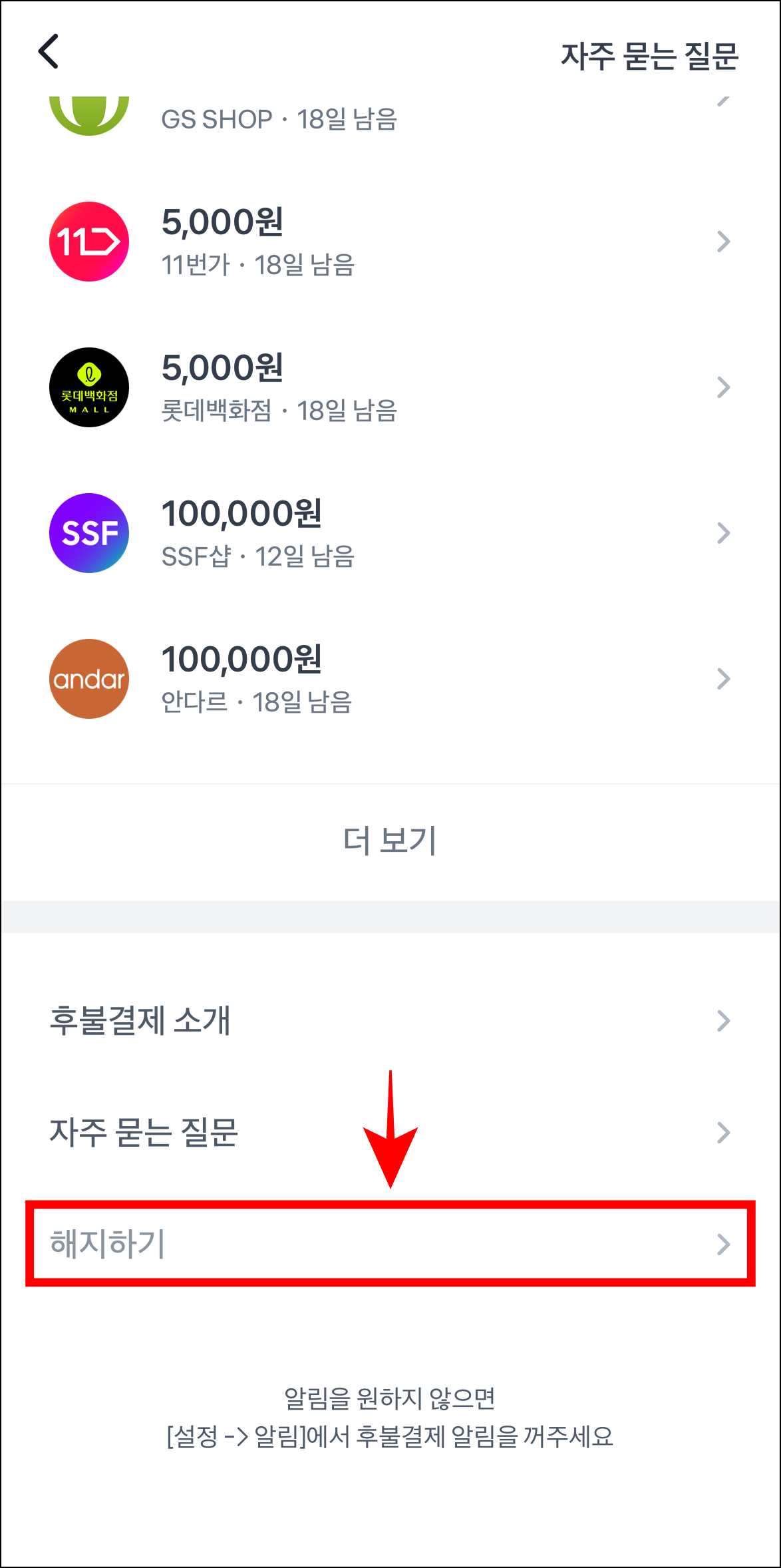Tap the 롯데백화점 MALL circular icon
Image resolution: width=781 pixels, height=1568 pixels.
(88, 387)
